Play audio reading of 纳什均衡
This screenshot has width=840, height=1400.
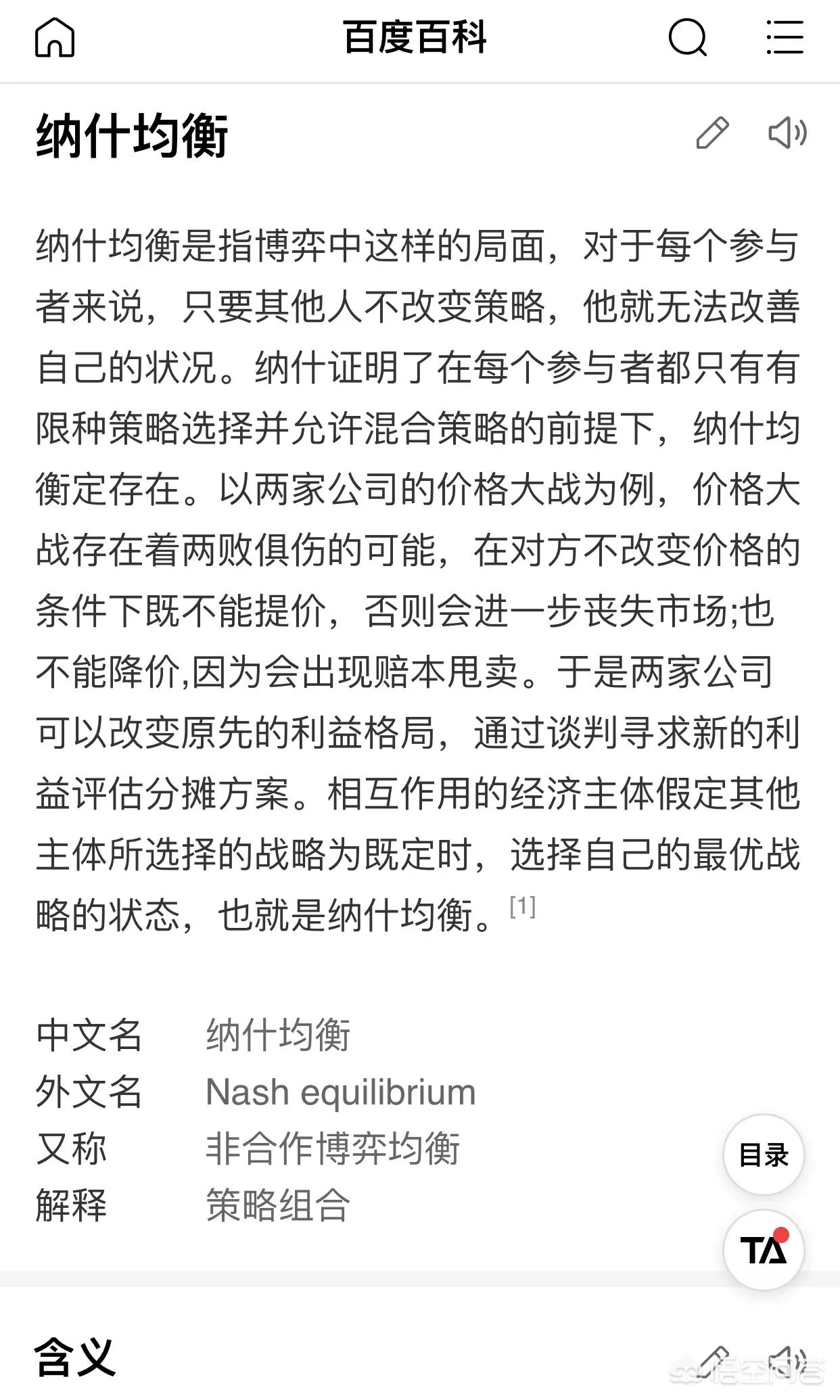(788, 133)
